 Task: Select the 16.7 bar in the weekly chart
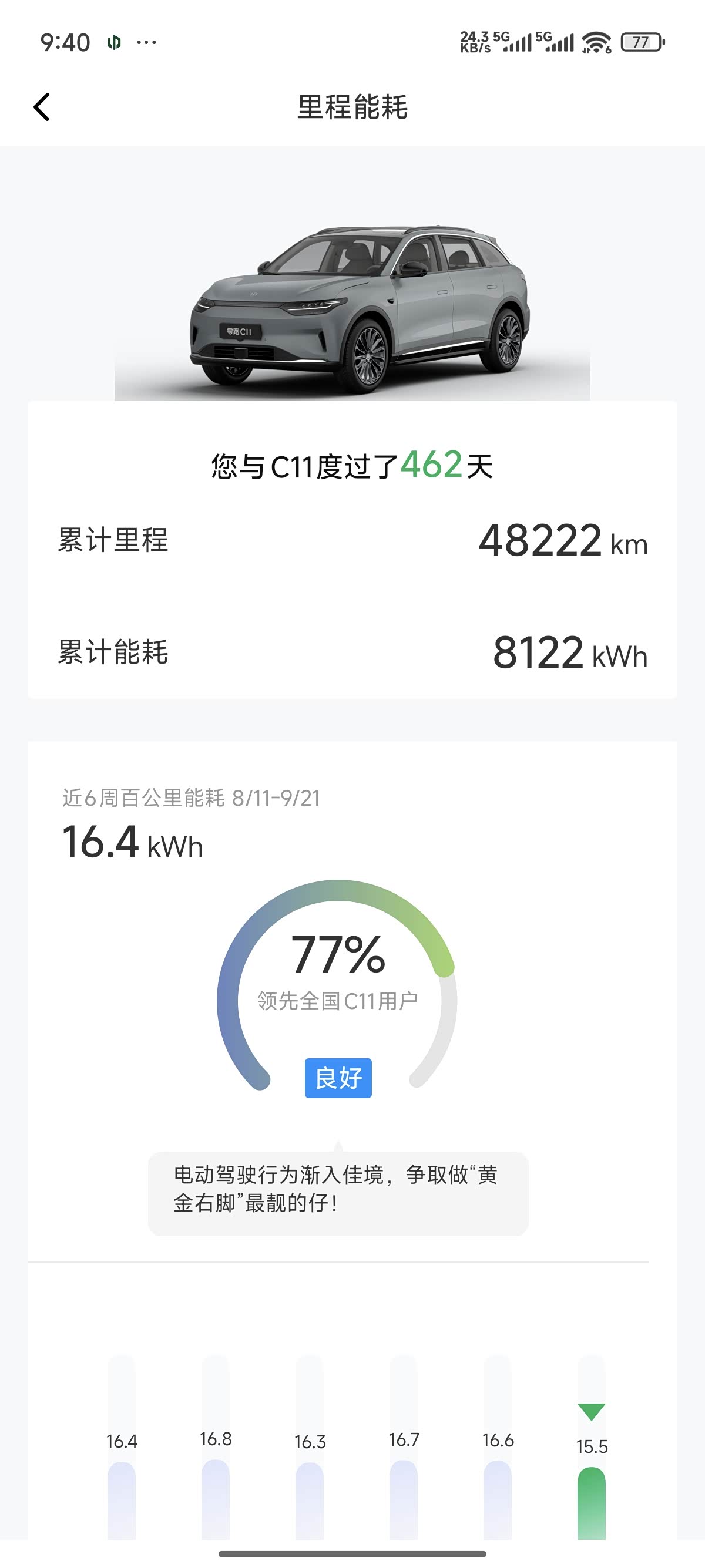click(x=404, y=1499)
